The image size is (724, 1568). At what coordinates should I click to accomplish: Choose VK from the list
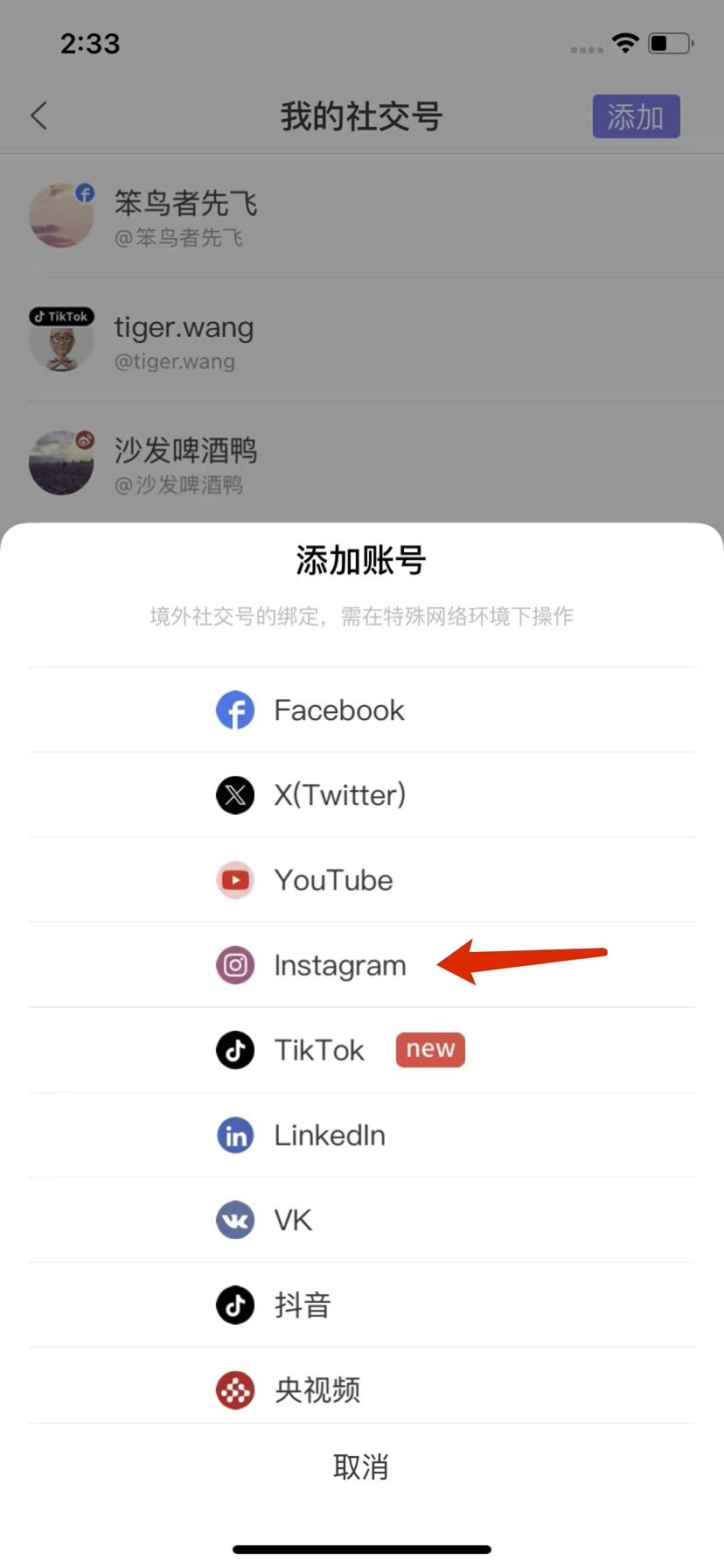click(x=292, y=1220)
